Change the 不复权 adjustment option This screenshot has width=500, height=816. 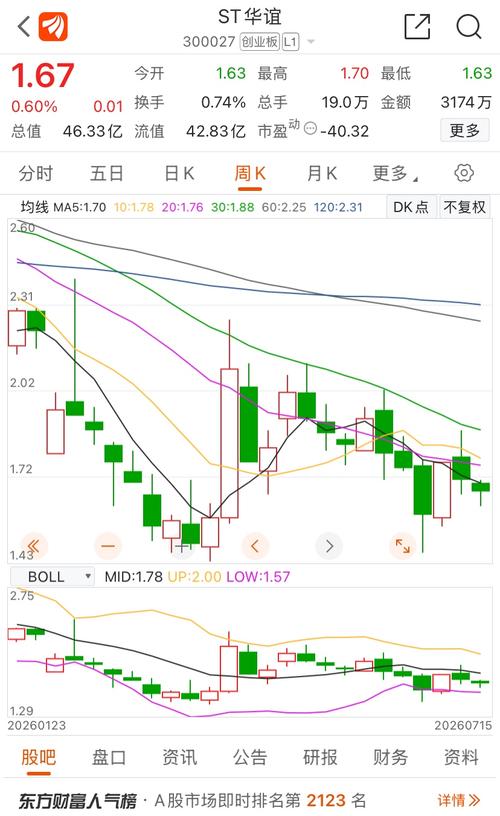pos(465,207)
